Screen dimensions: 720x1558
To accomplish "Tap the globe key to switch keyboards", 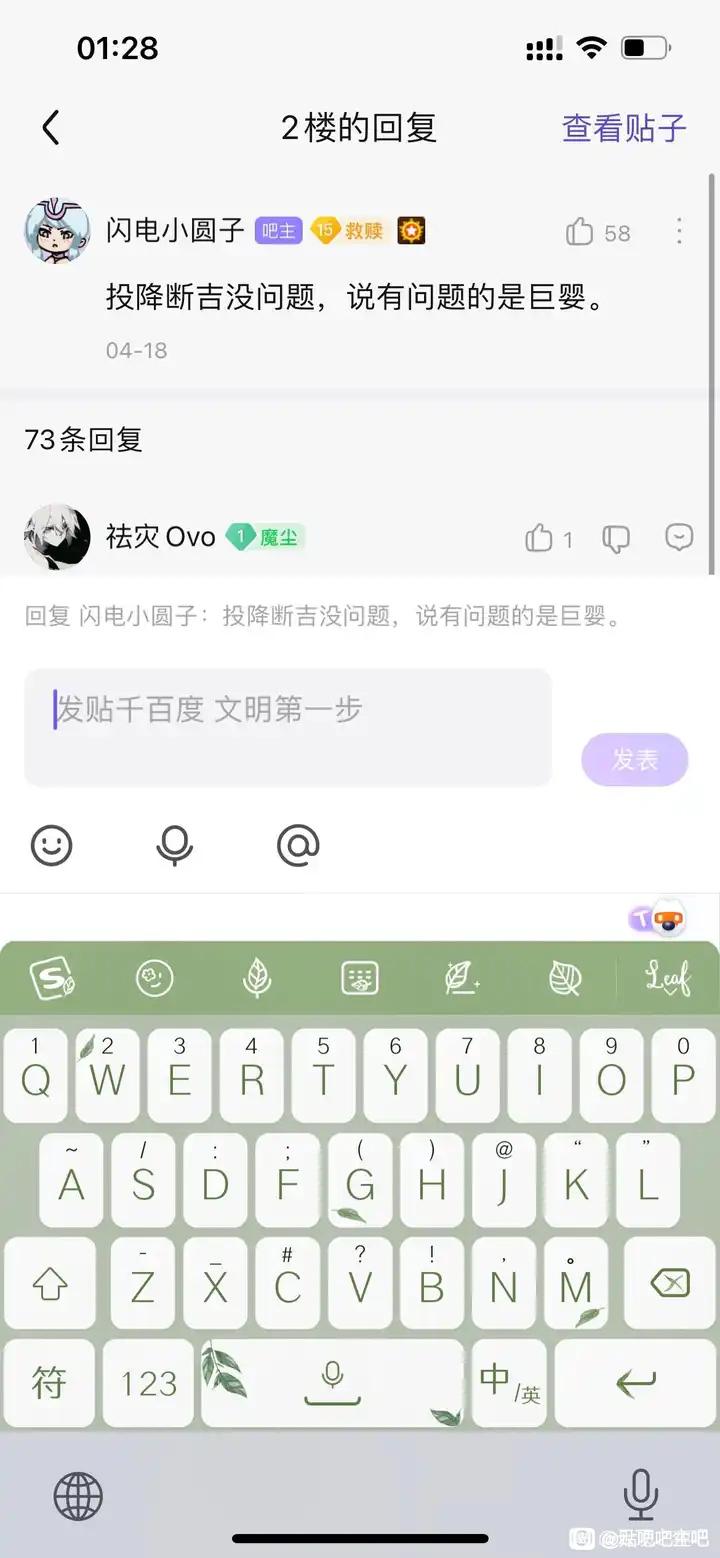I will [78, 1497].
